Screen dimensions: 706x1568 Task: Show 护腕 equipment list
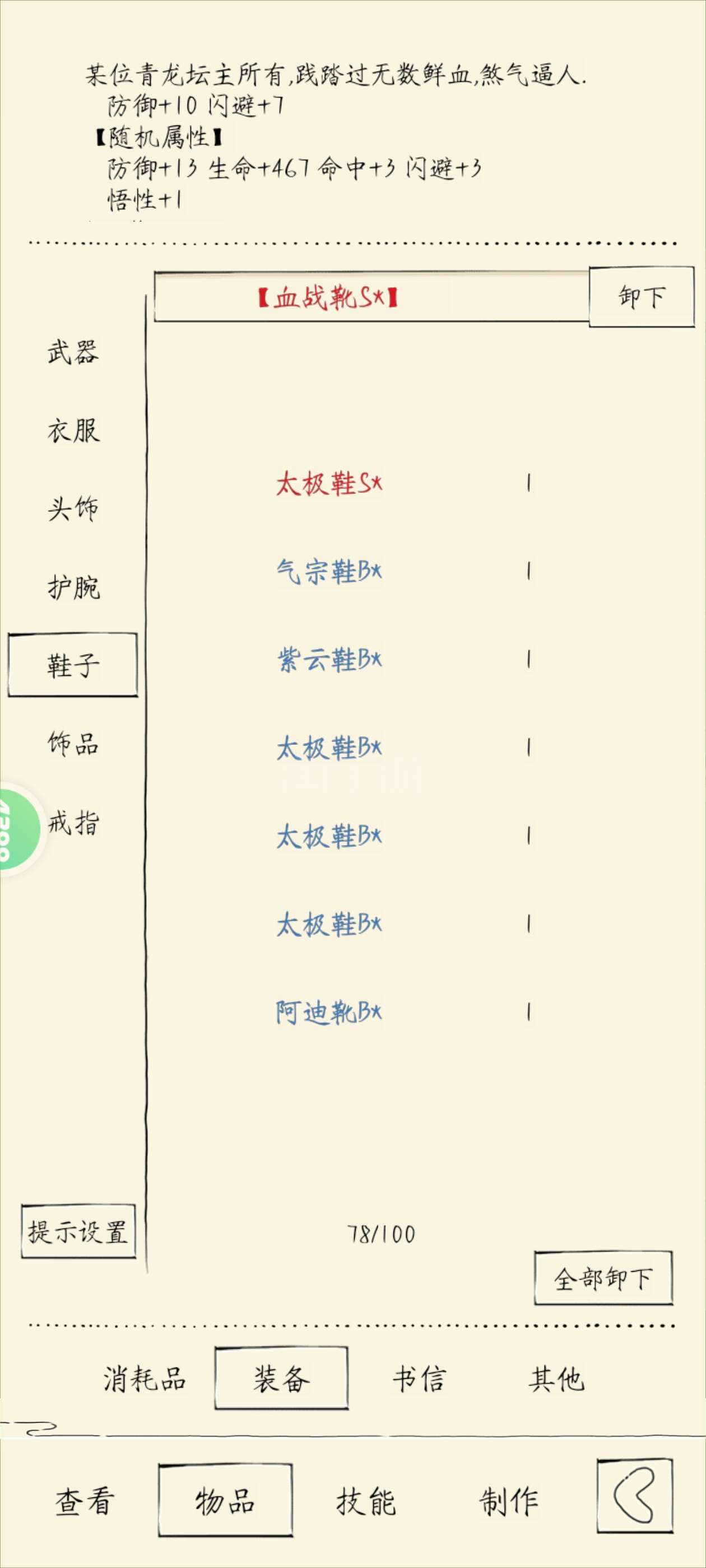tap(73, 587)
